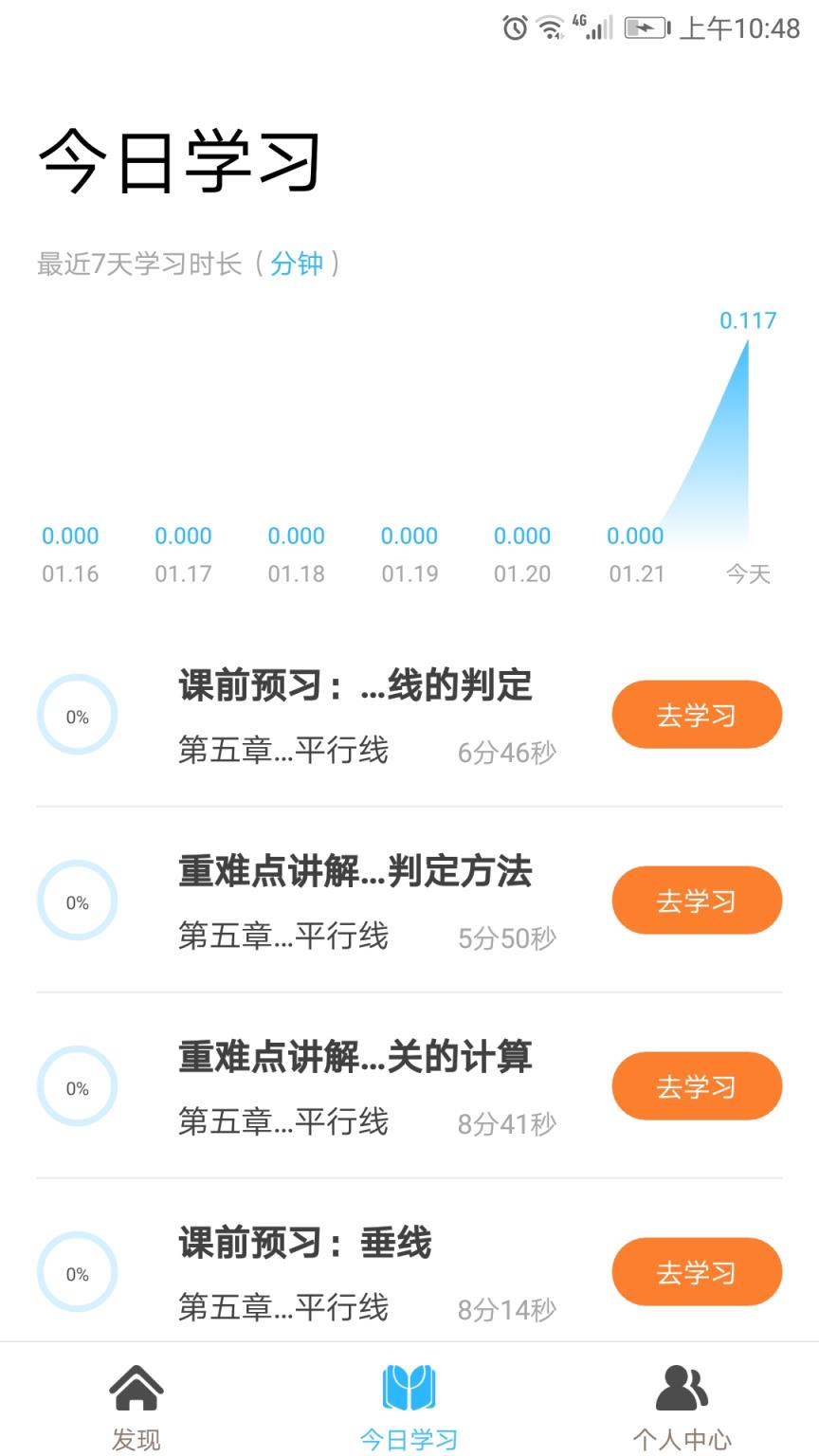
Task: Tap the 0% progress circle beside 课前预习：...线的判定
Action: click(x=78, y=715)
